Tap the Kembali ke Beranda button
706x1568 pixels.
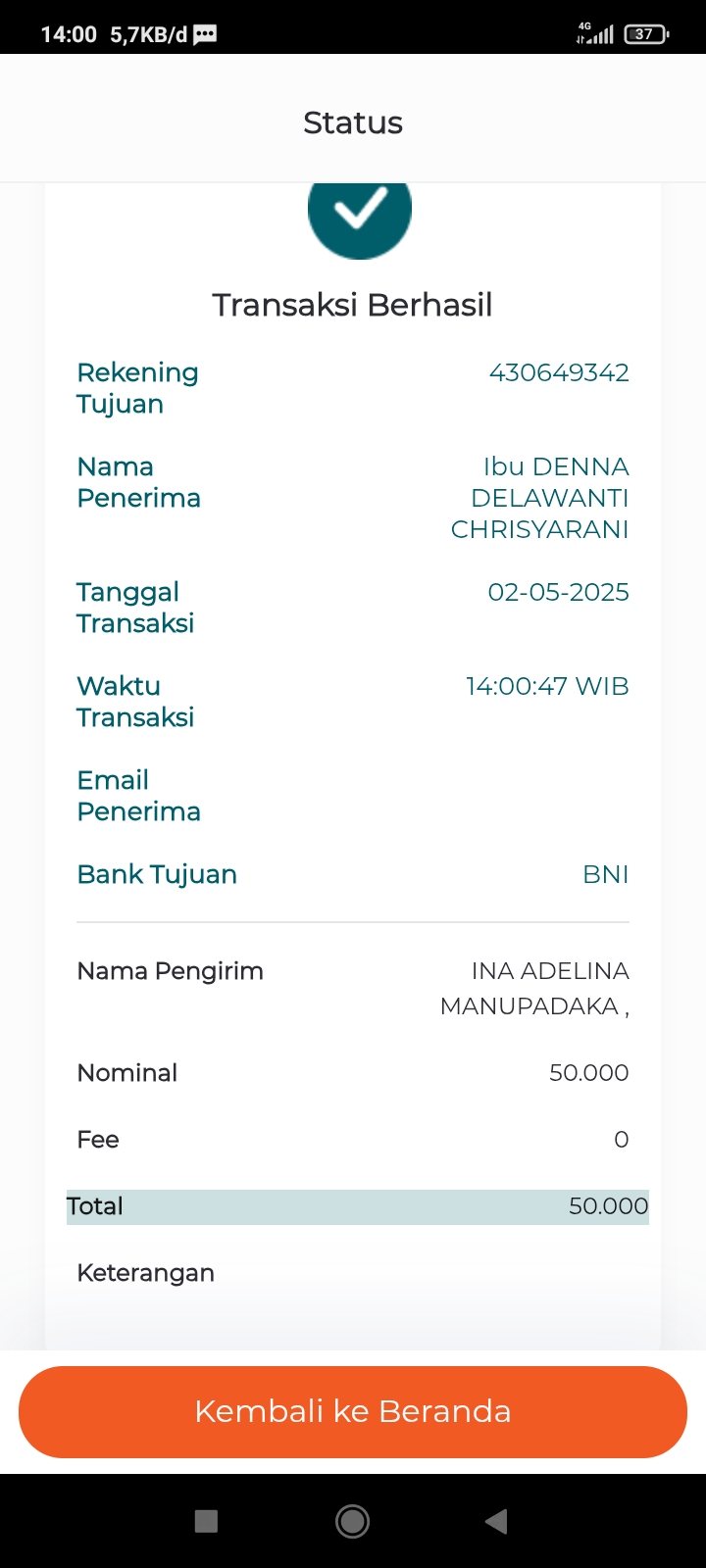pyautogui.click(x=353, y=1411)
